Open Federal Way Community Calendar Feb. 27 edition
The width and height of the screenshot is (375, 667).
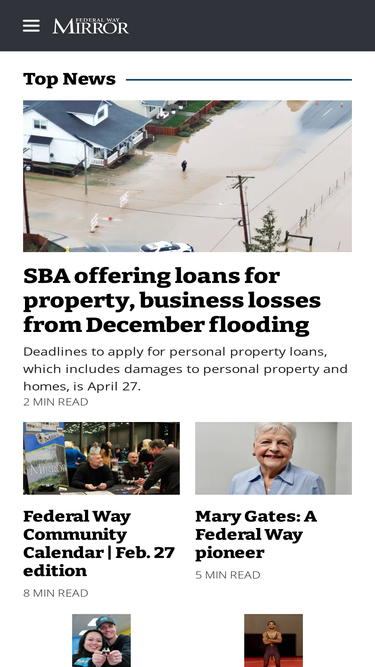[x=99, y=543]
